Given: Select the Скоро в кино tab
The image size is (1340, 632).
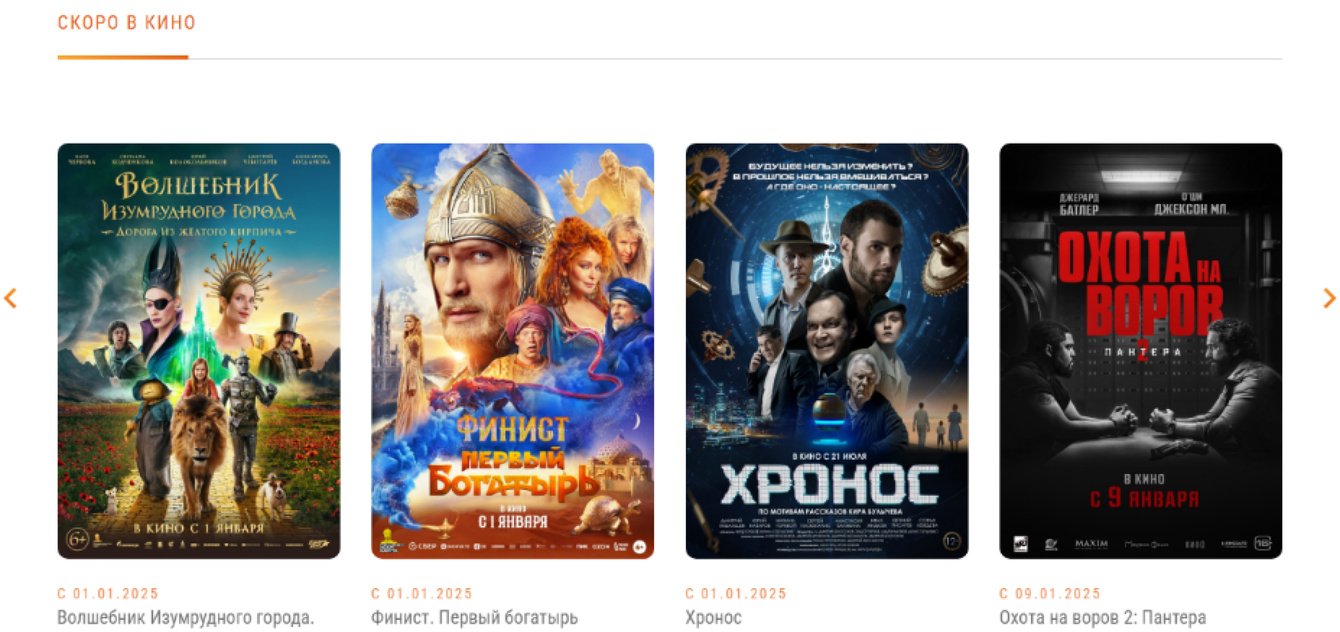Looking at the screenshot, I should (x=126, y=23).
